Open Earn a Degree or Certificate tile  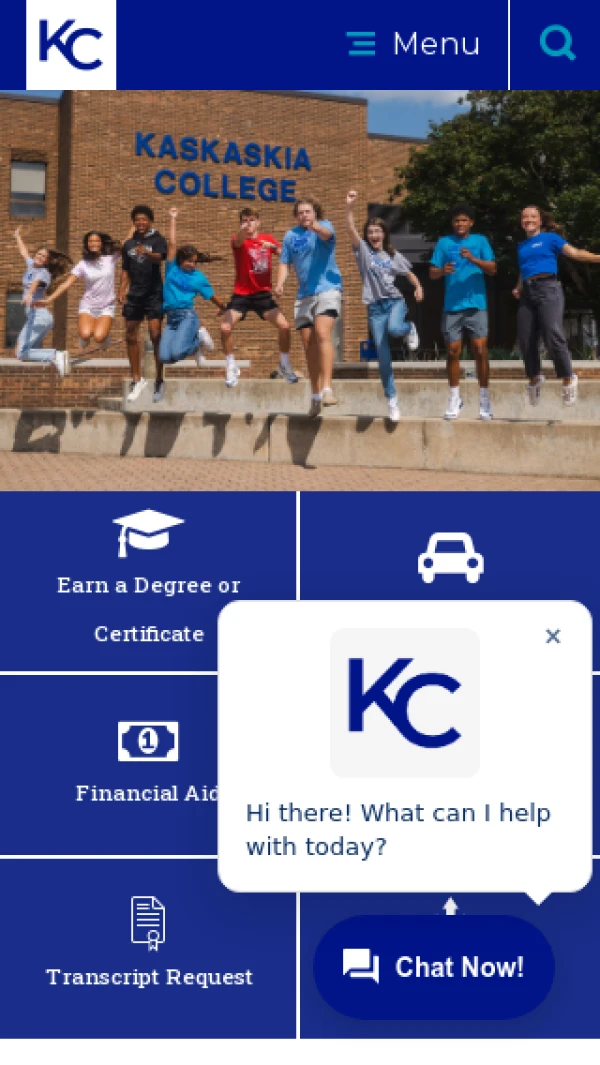pyautogui.click(x=148, y=580)
